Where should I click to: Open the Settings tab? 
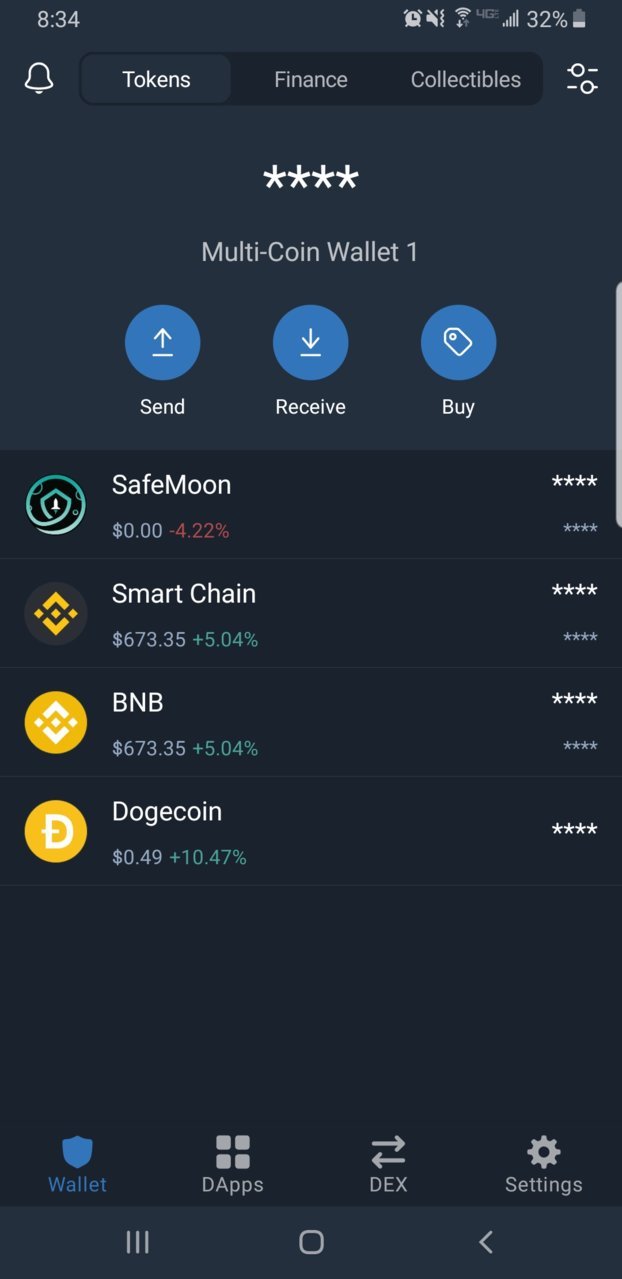[544, 1164]
